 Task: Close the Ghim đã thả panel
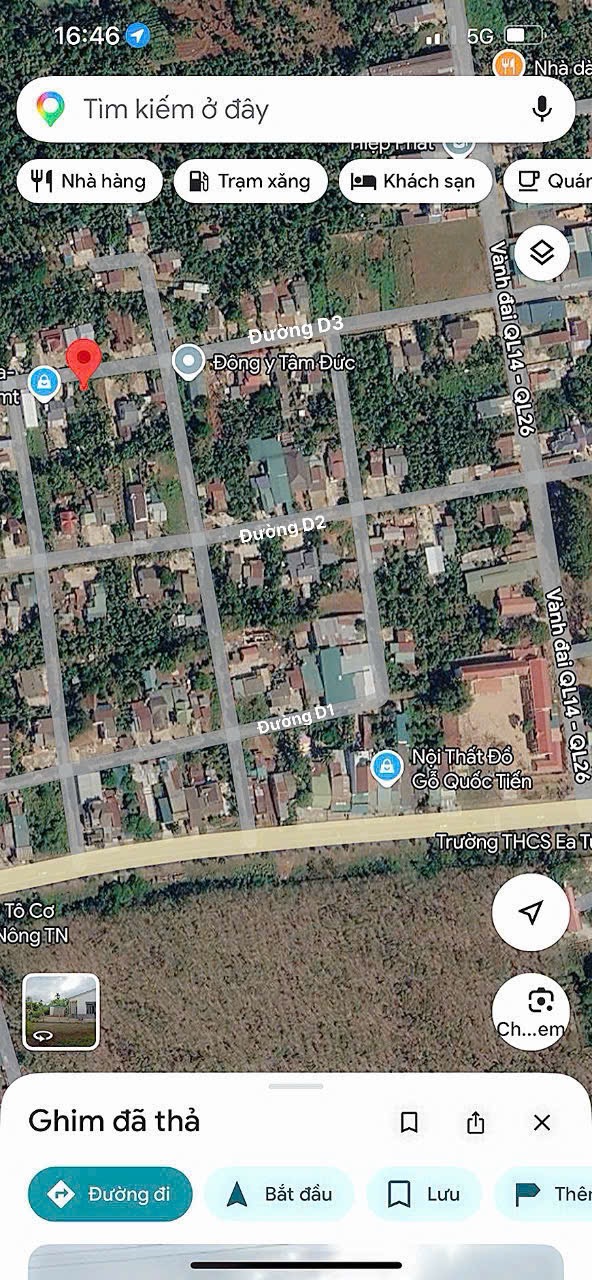[542, 1122]
